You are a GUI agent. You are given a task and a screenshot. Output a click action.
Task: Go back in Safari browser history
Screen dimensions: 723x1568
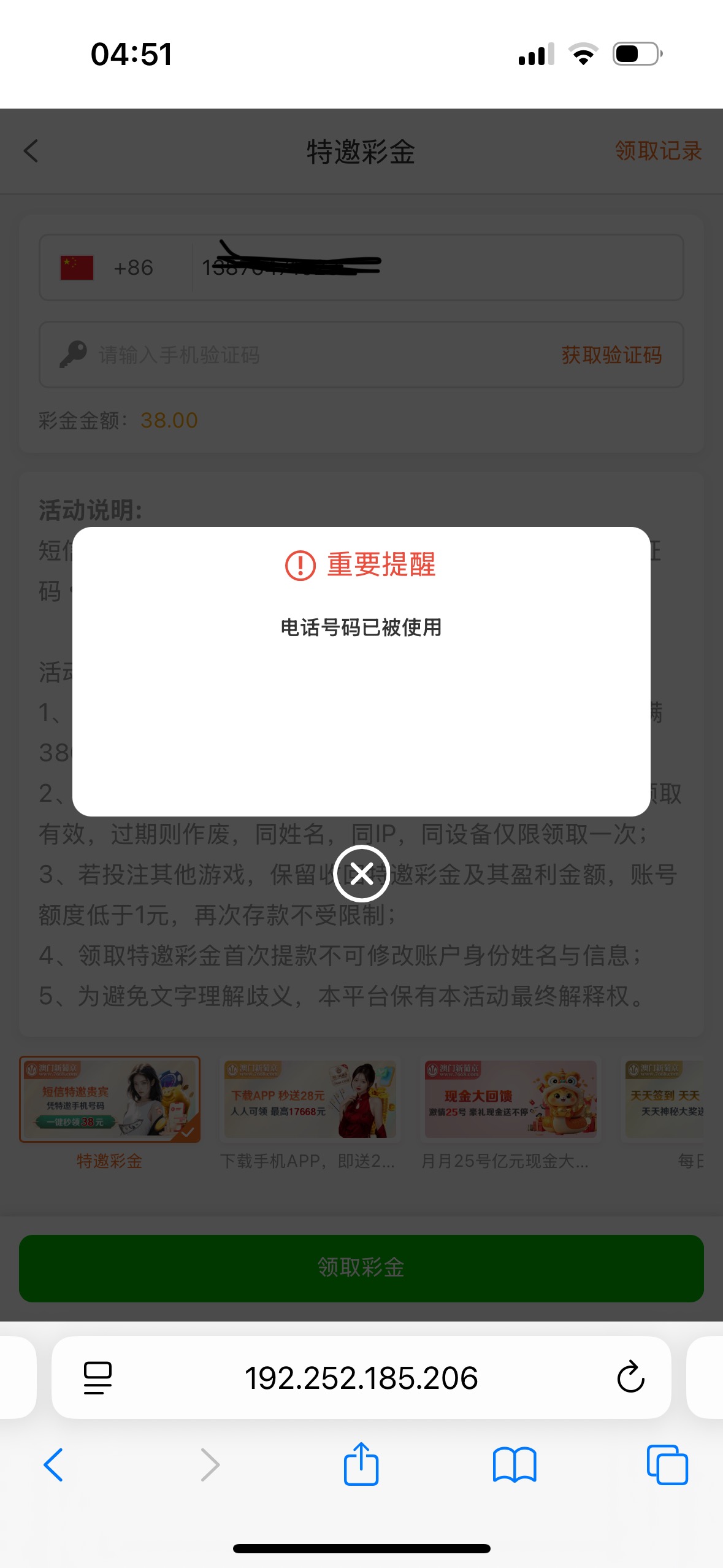(53, 1464)
